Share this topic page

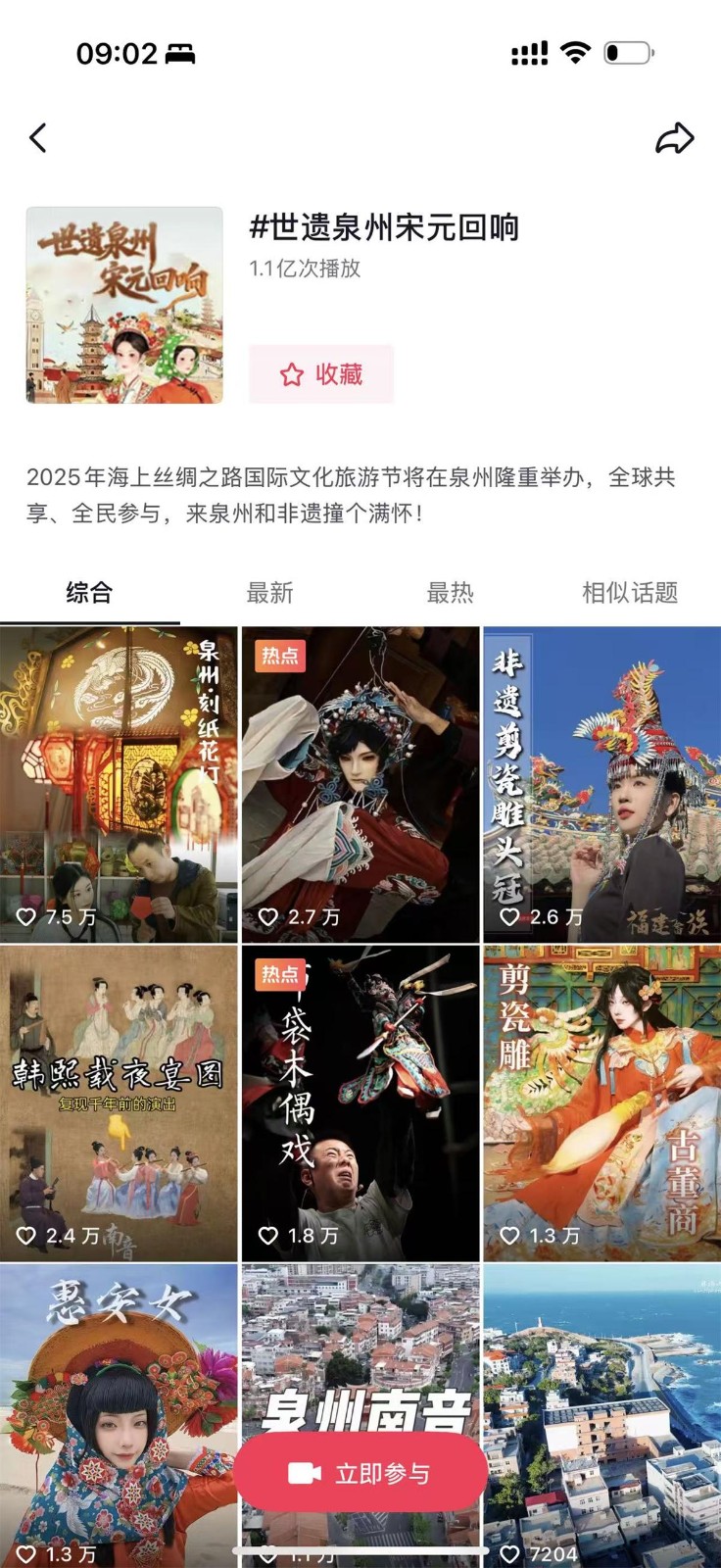(x=674, y=138)
